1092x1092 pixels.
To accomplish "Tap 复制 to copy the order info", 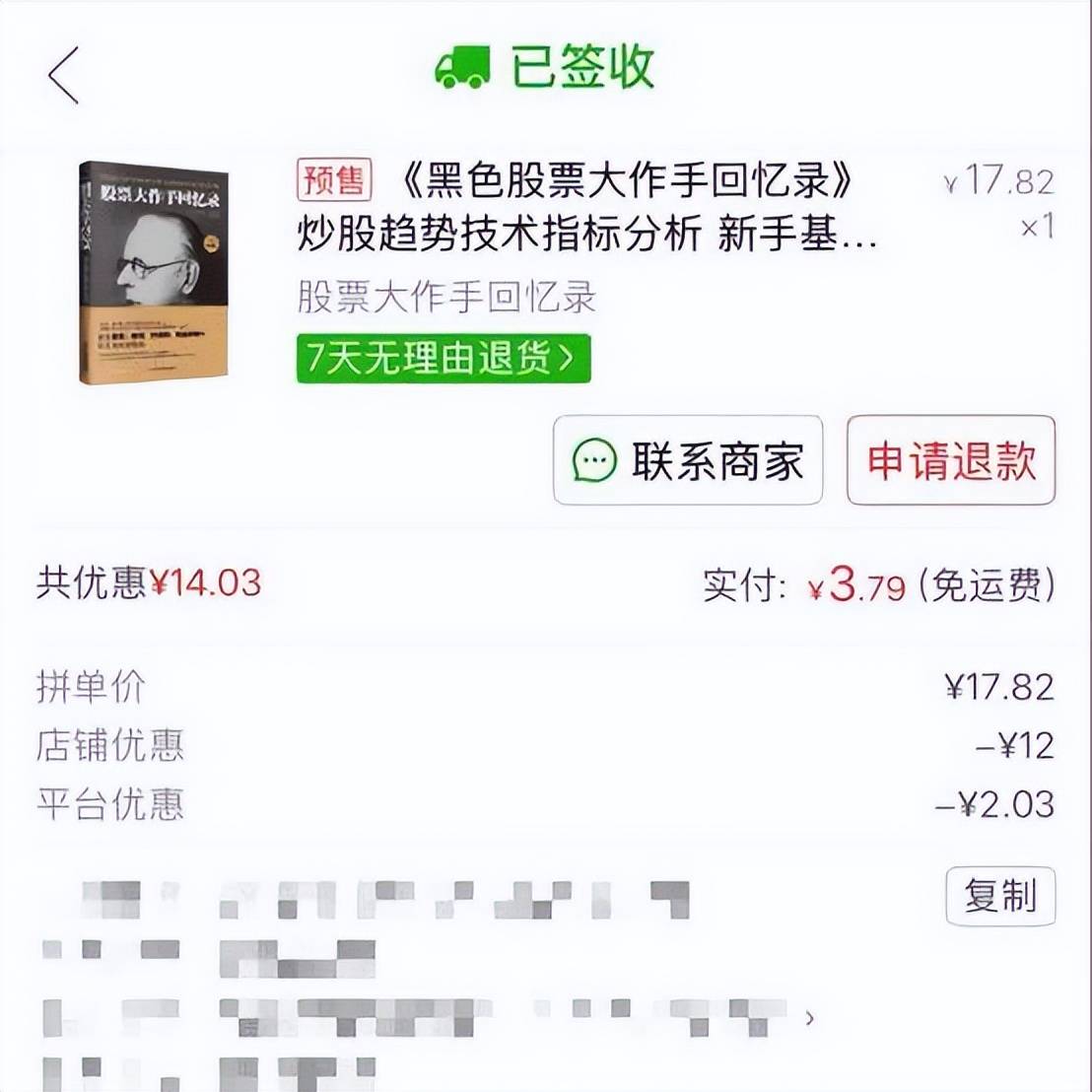I will pyautogui.click(x=999, y=896).
